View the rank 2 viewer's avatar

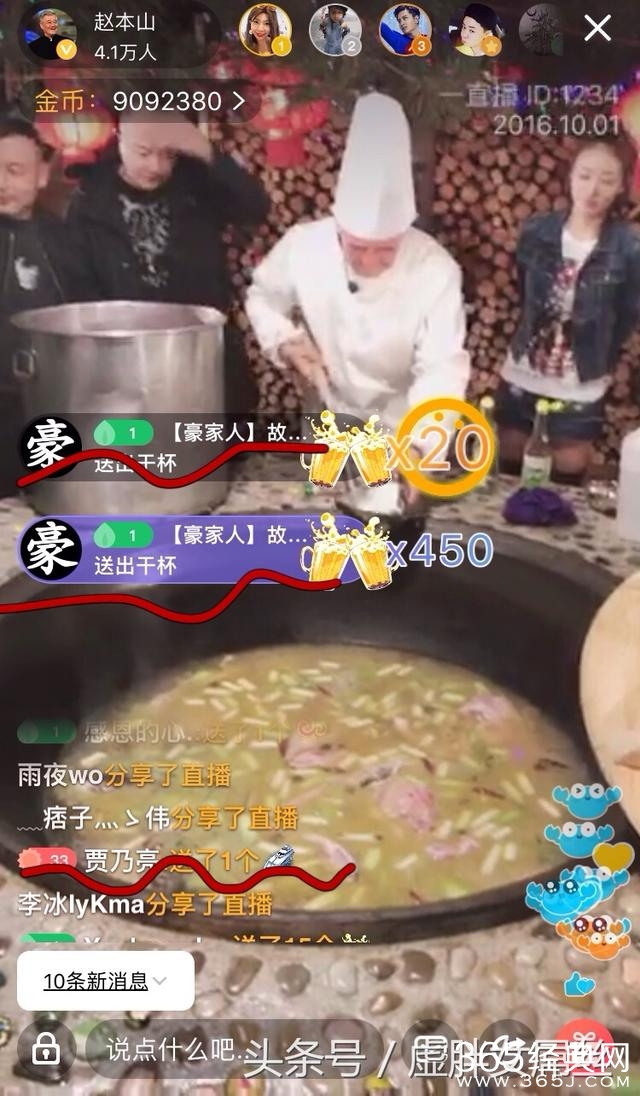tap(335, 30)
